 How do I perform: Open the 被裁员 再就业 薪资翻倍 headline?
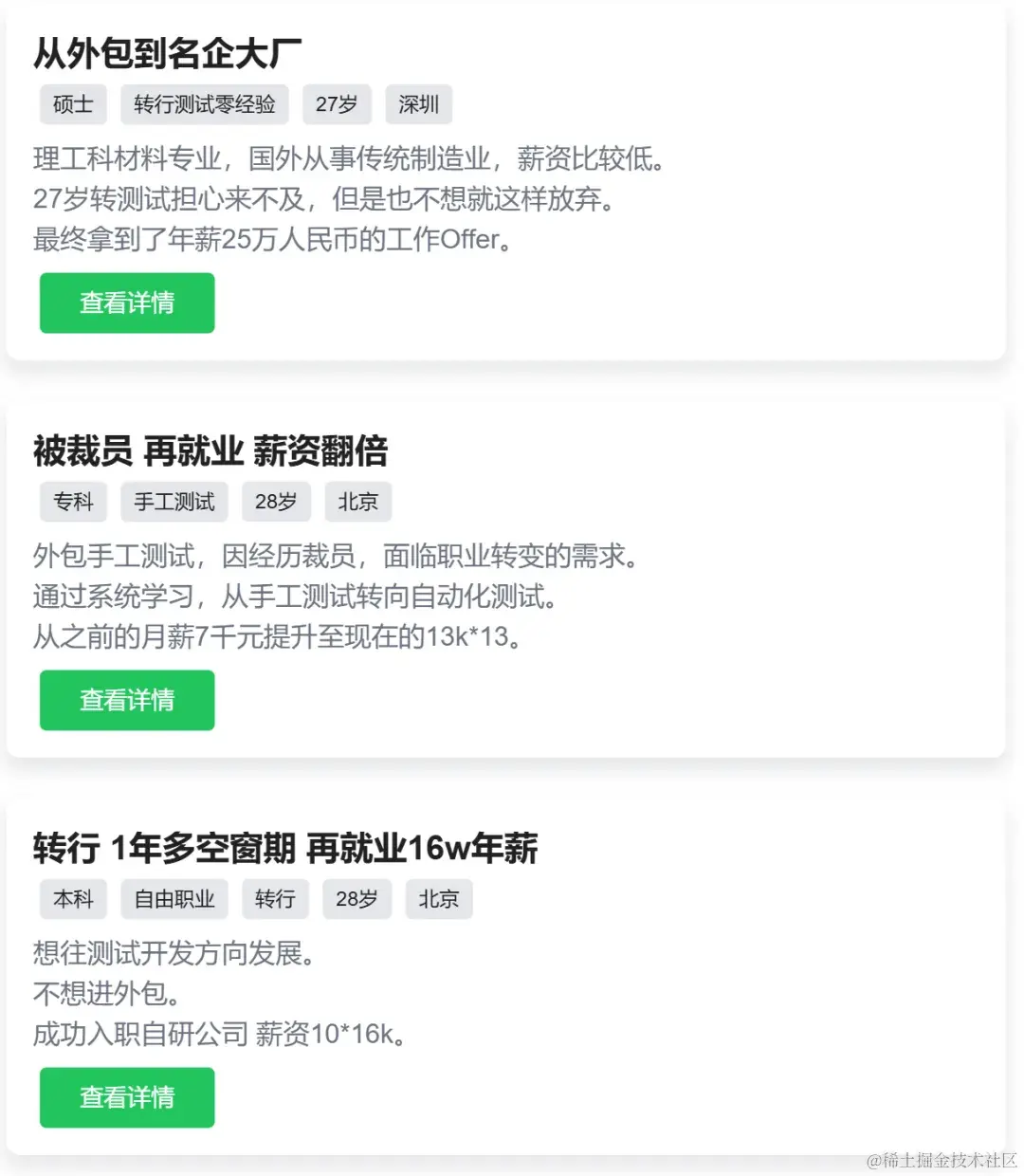coord(210,452)
